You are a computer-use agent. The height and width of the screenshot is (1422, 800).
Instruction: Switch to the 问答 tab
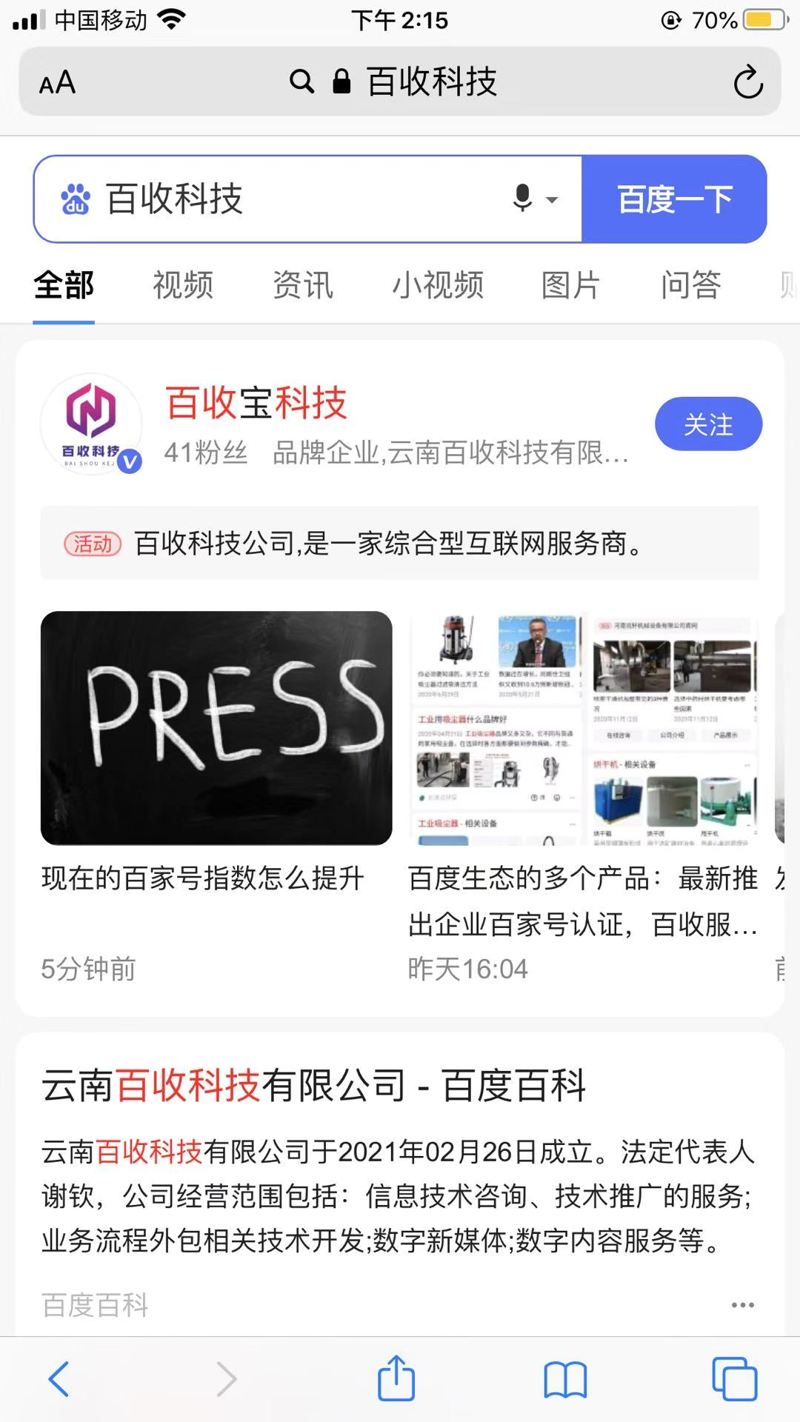(x=690, y=285)
